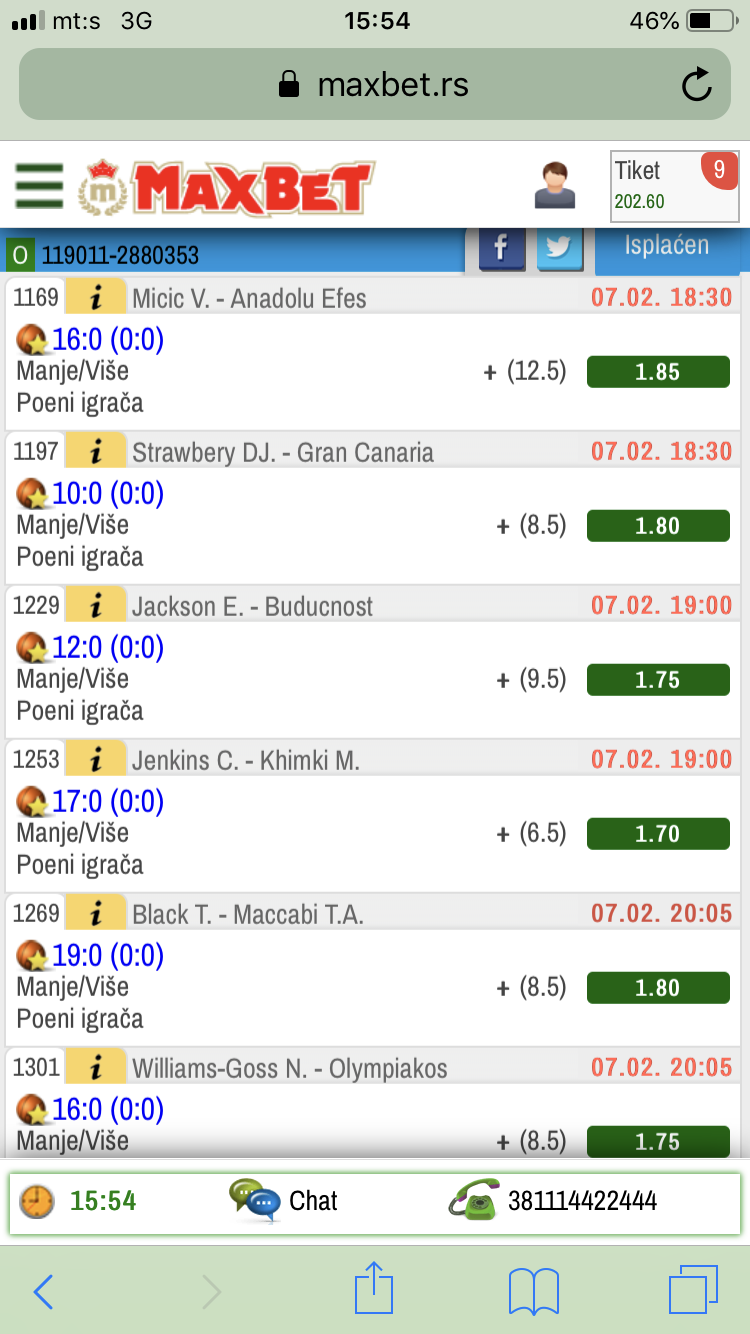Open info for Micic V. - Anadolu Efes
750x1334 pixels.
pos(95,298)
